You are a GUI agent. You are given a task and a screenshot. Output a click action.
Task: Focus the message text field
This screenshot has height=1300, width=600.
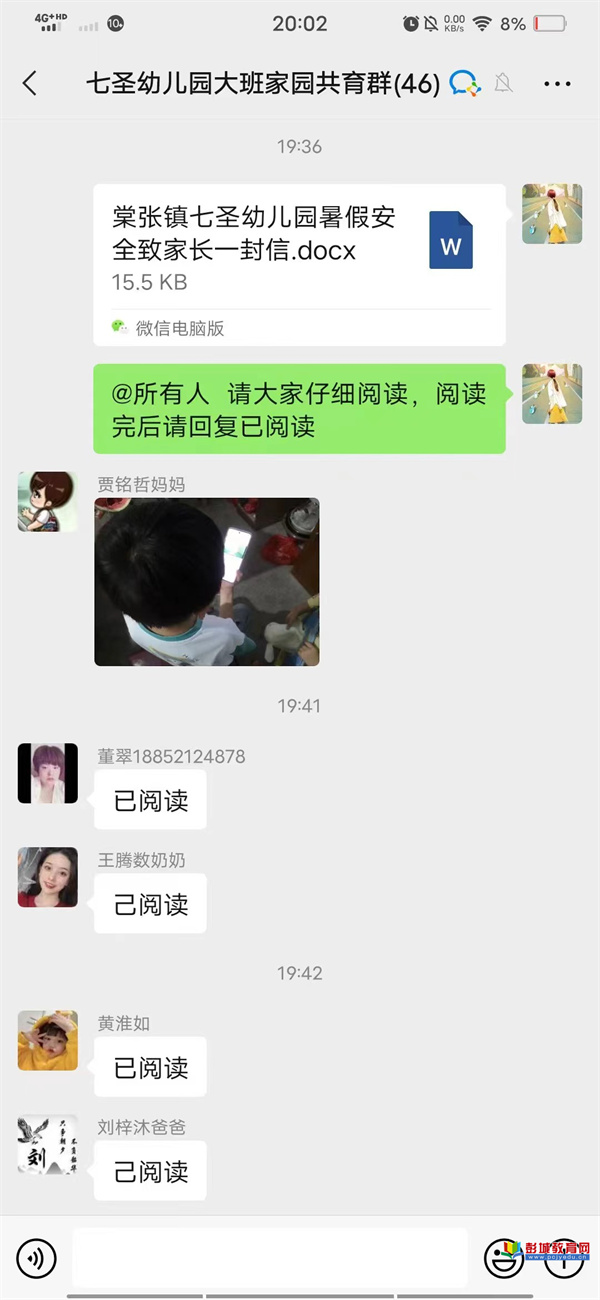coord(270,1258)
